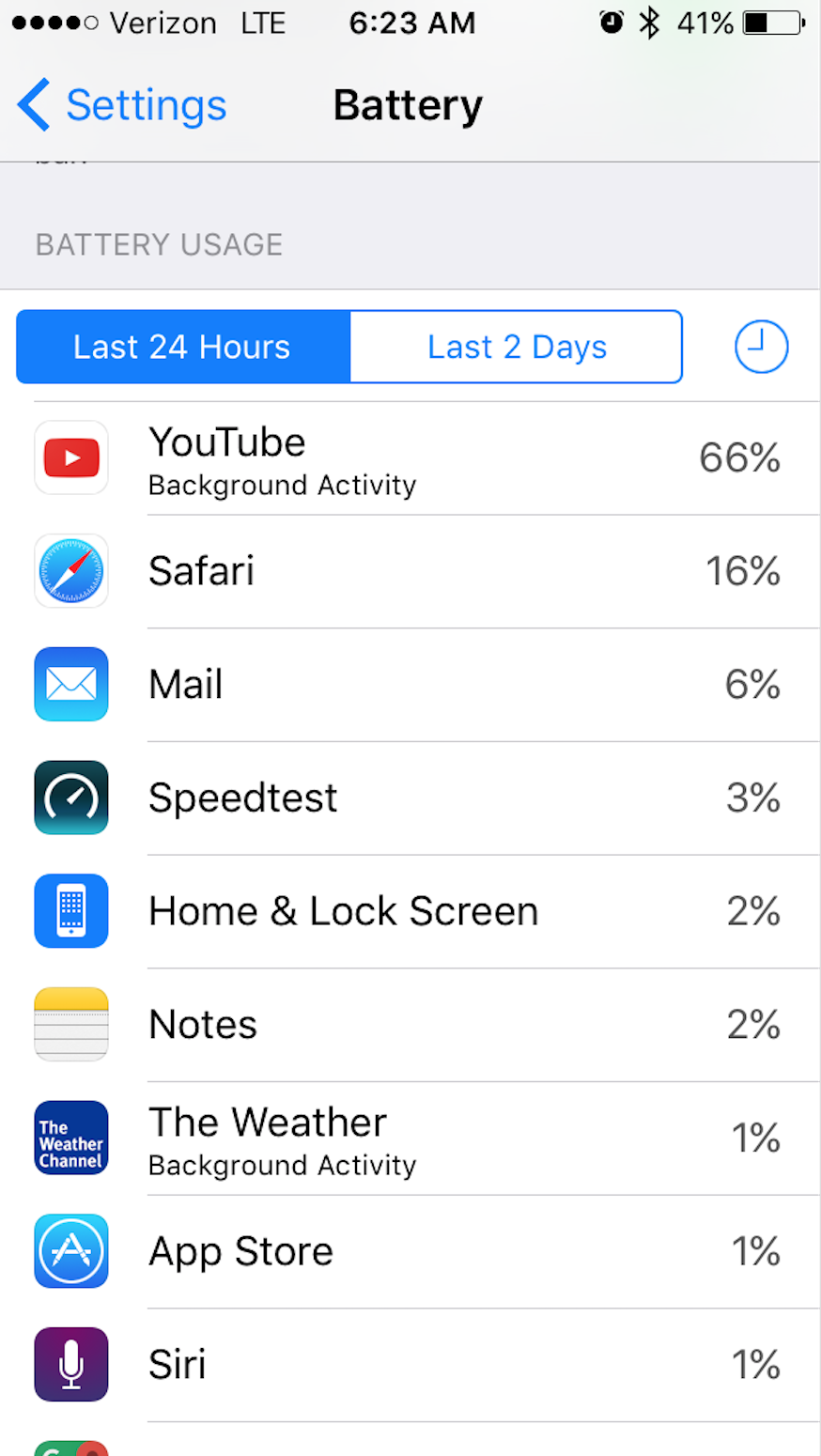Screen dimensions: 821x1456
Task: Show usage times with the clock icon
Action: [761, 347]
